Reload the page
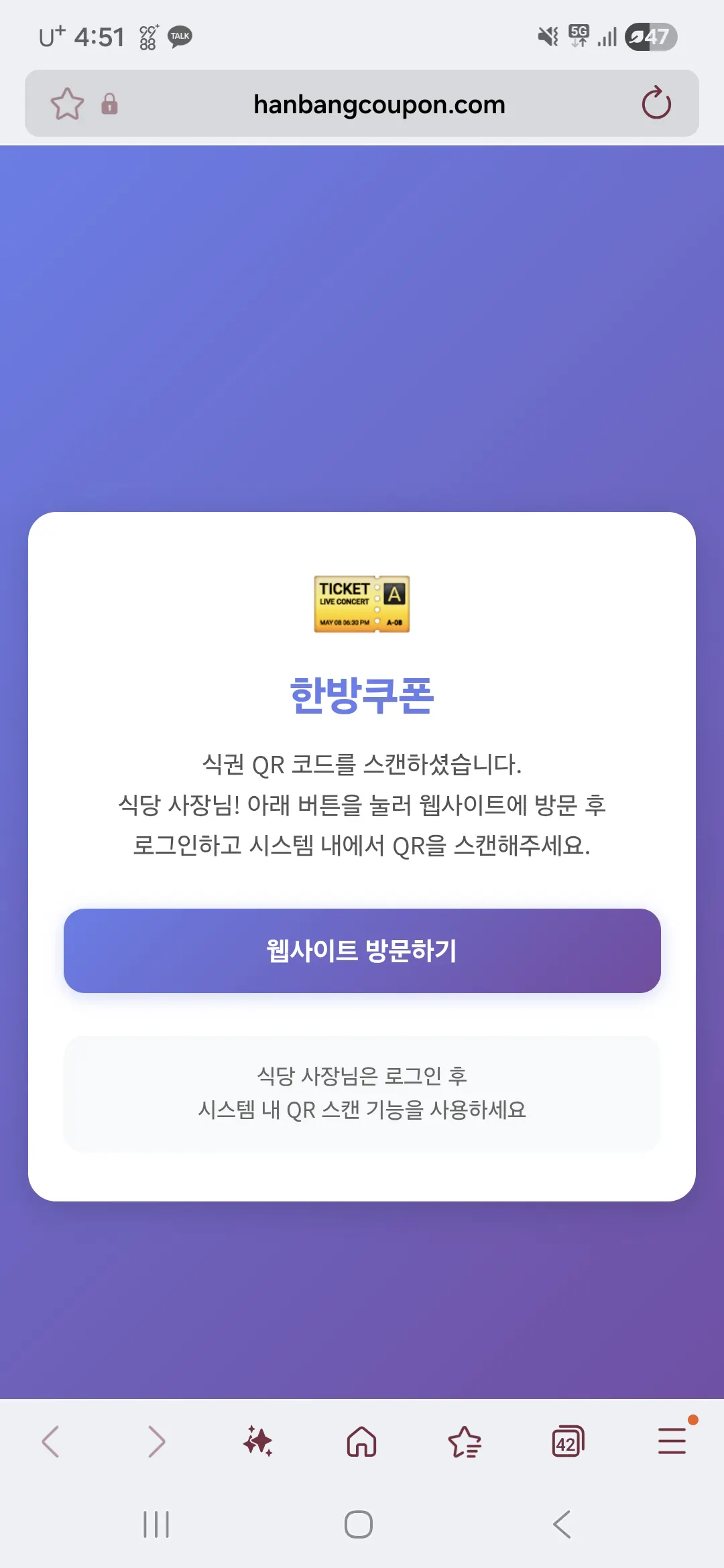724x1568 pixels. pos(656,103)
